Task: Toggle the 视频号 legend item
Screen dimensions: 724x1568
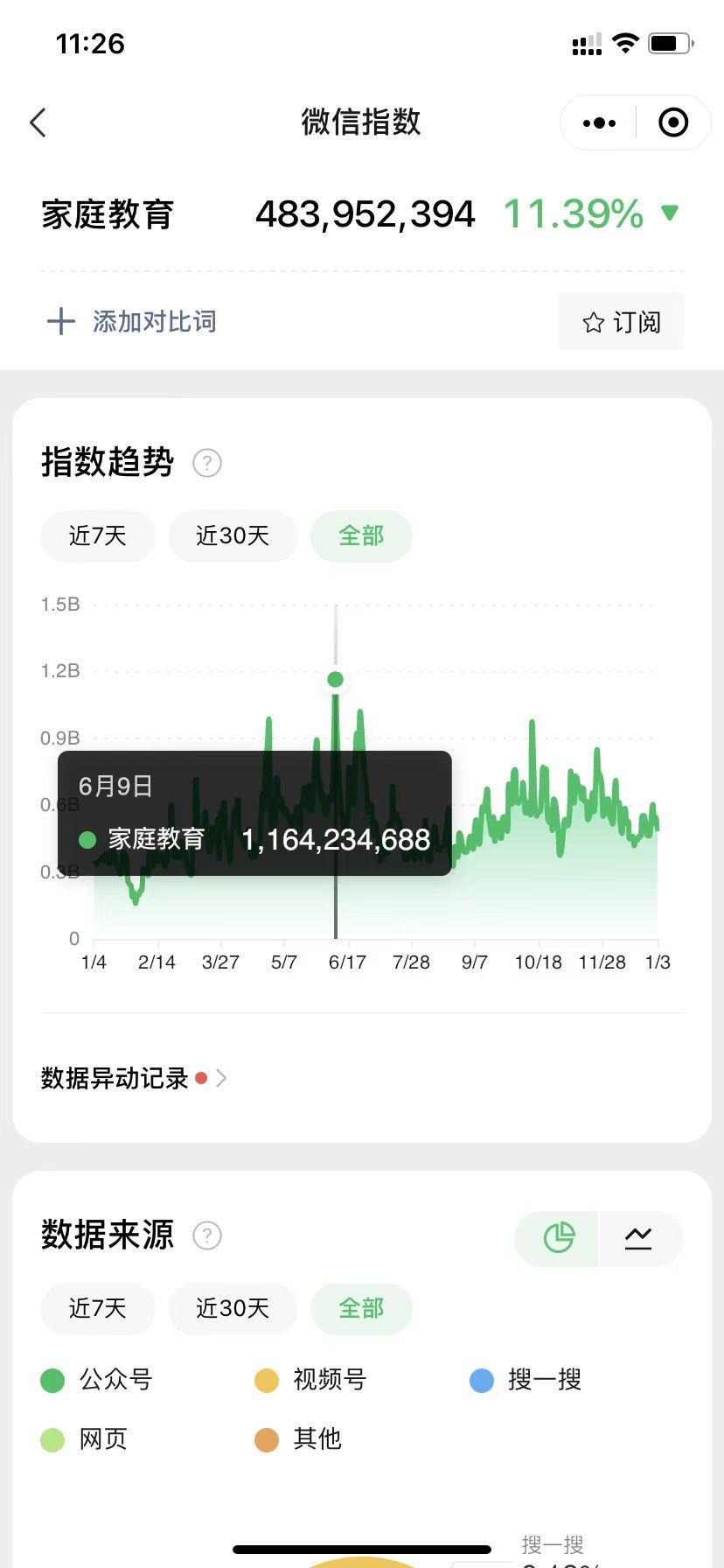Action: pos(310,1380)
